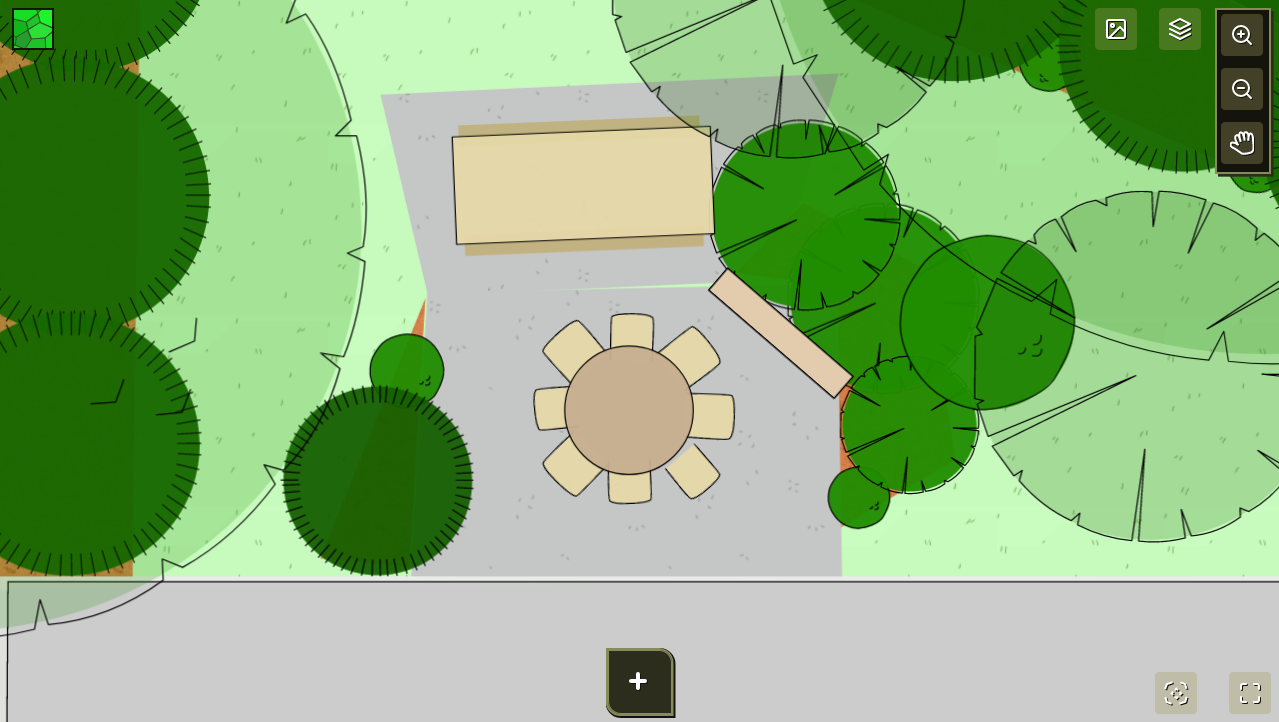The height and width of the screenshot is (722, 1279).
Task: Open the image options button
Action: pyautogui.click(x=1116, y=29)
